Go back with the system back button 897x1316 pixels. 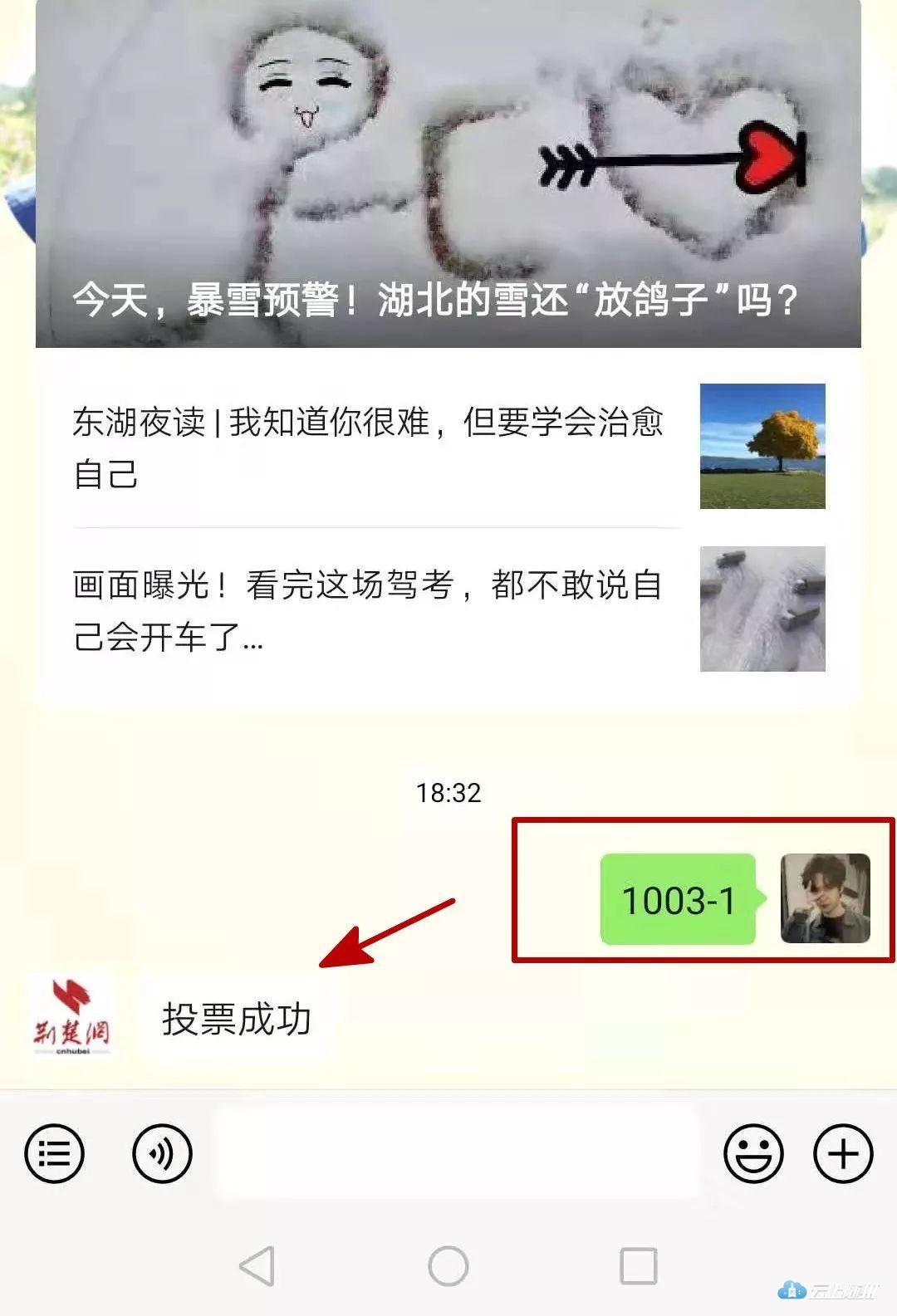pos(257,1266)
